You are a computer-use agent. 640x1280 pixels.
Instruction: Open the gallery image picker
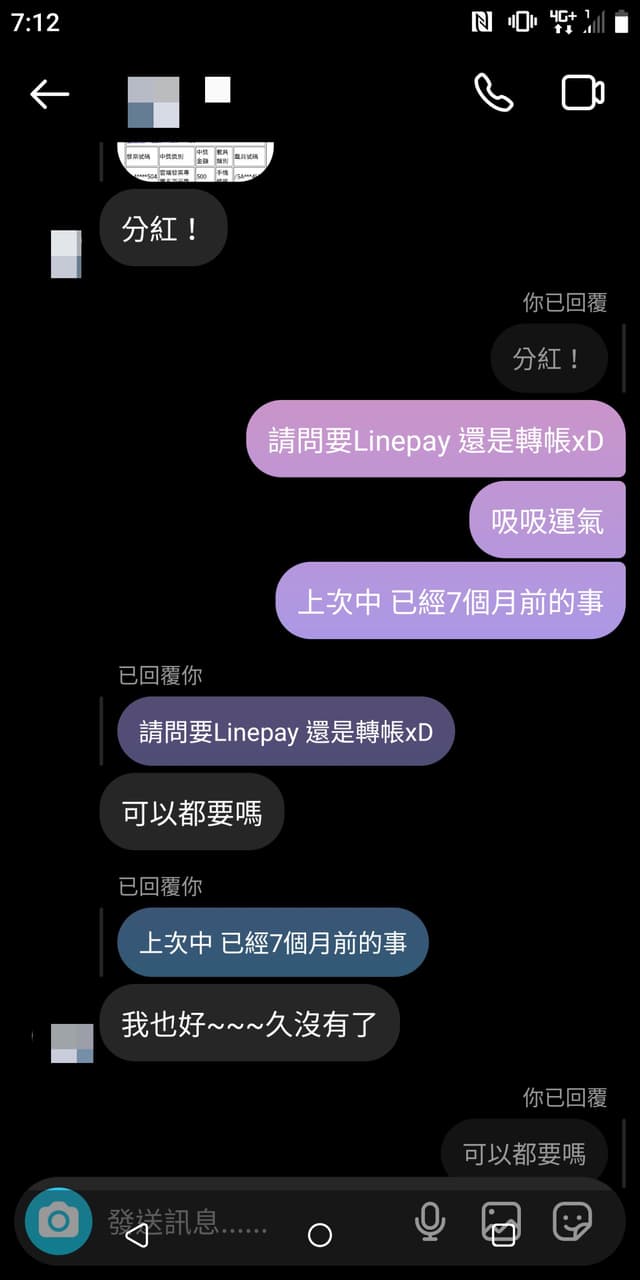coord(501,1221)
